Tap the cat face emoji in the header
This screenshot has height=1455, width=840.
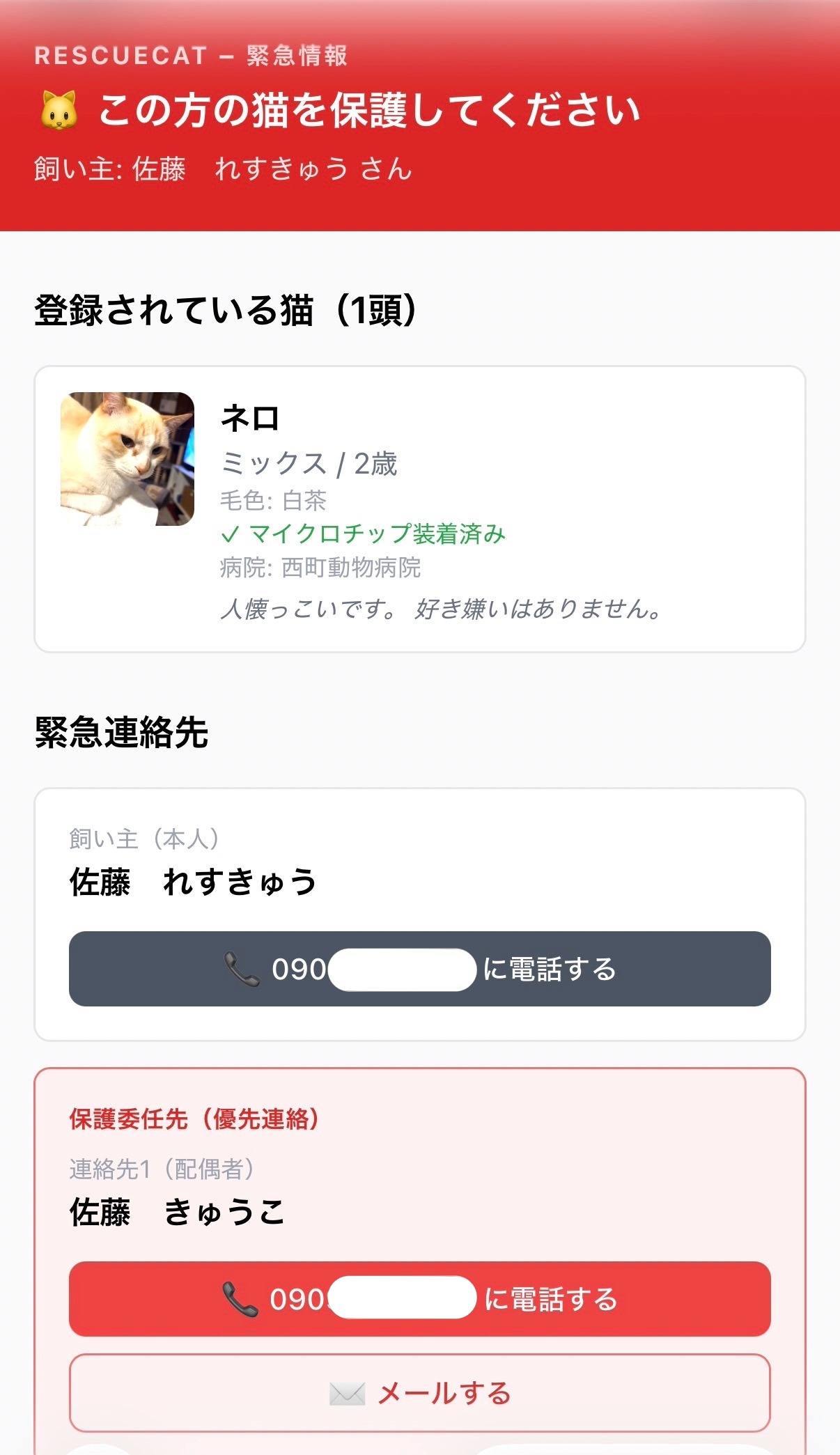(59, 108)
